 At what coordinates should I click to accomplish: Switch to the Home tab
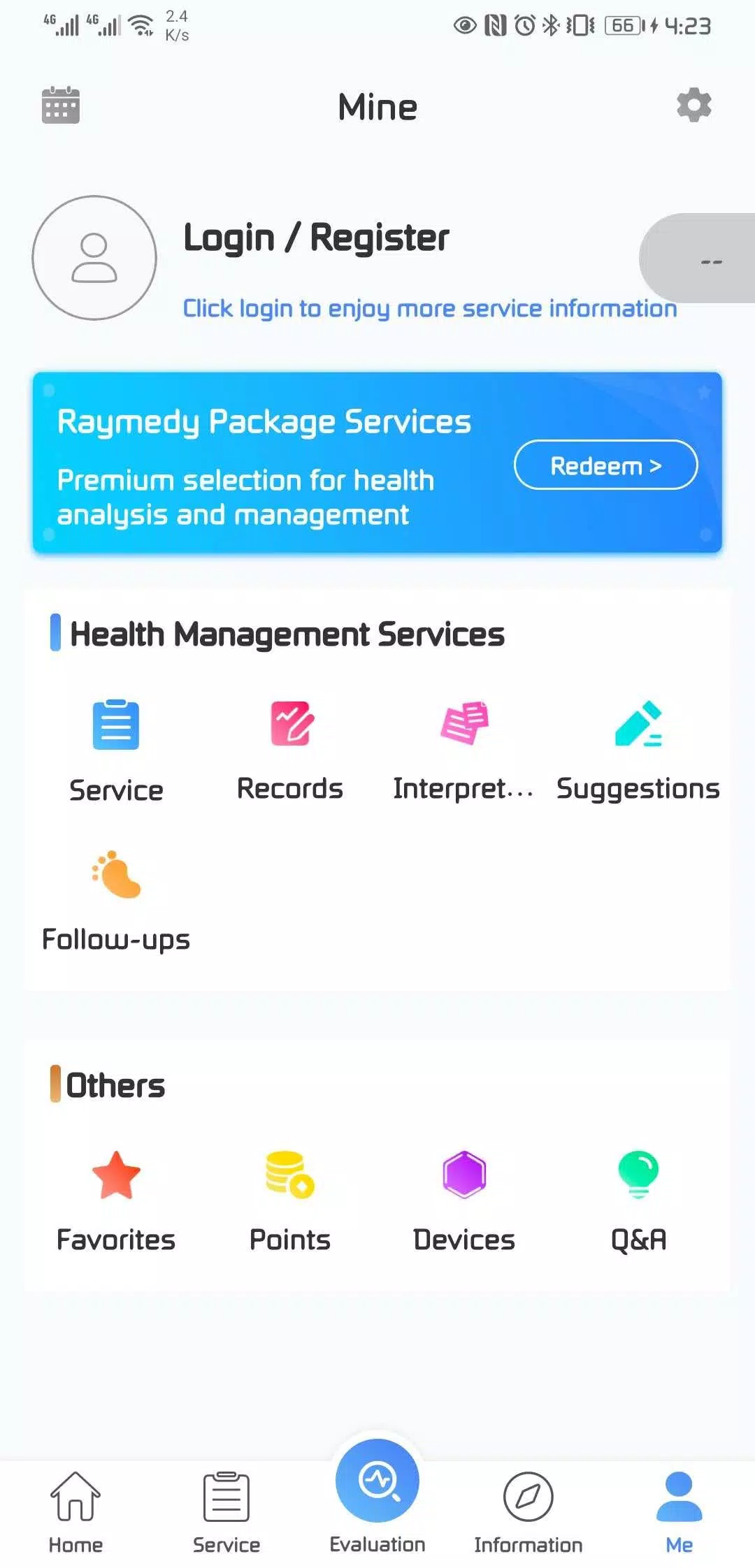[x=75, y=1513]
